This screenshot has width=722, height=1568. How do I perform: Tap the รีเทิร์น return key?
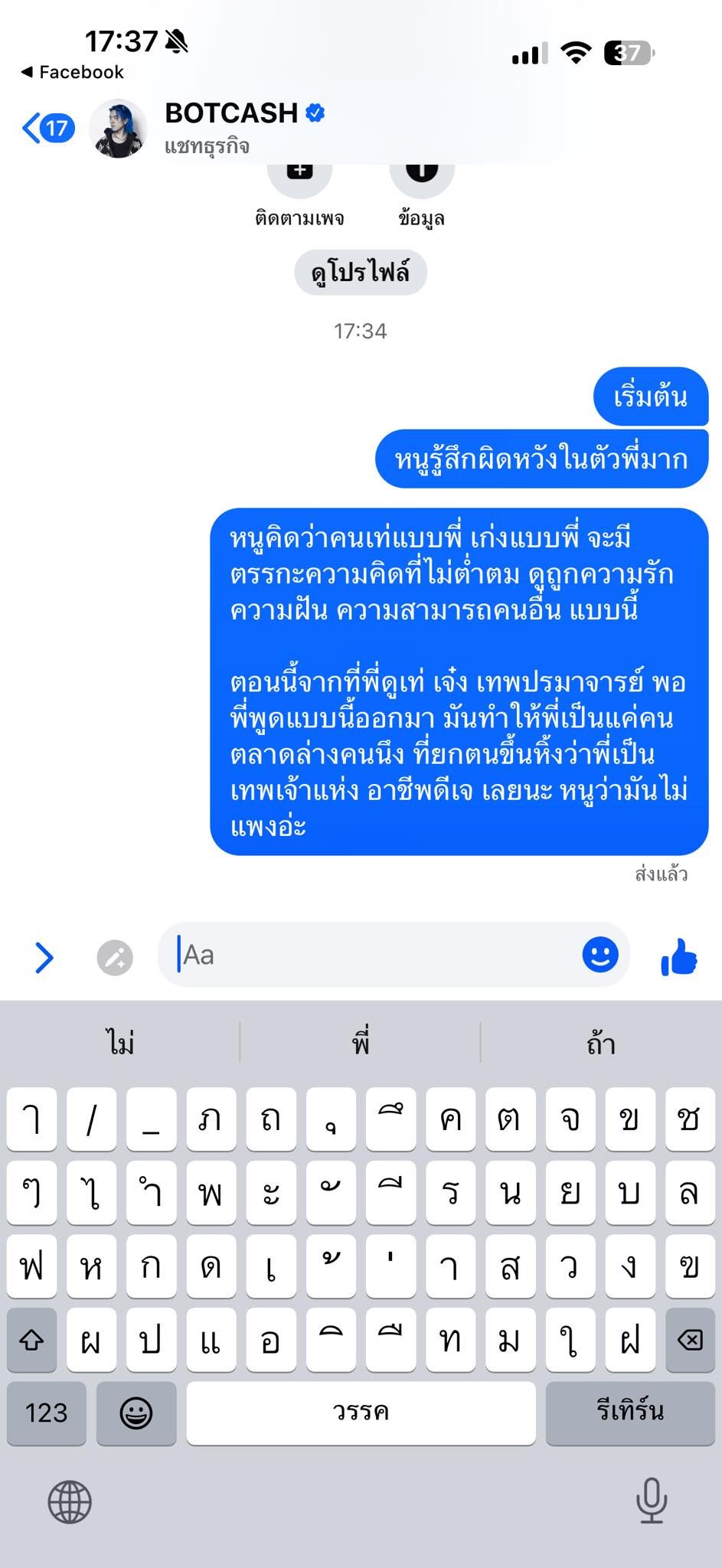tap(630, 1412)
